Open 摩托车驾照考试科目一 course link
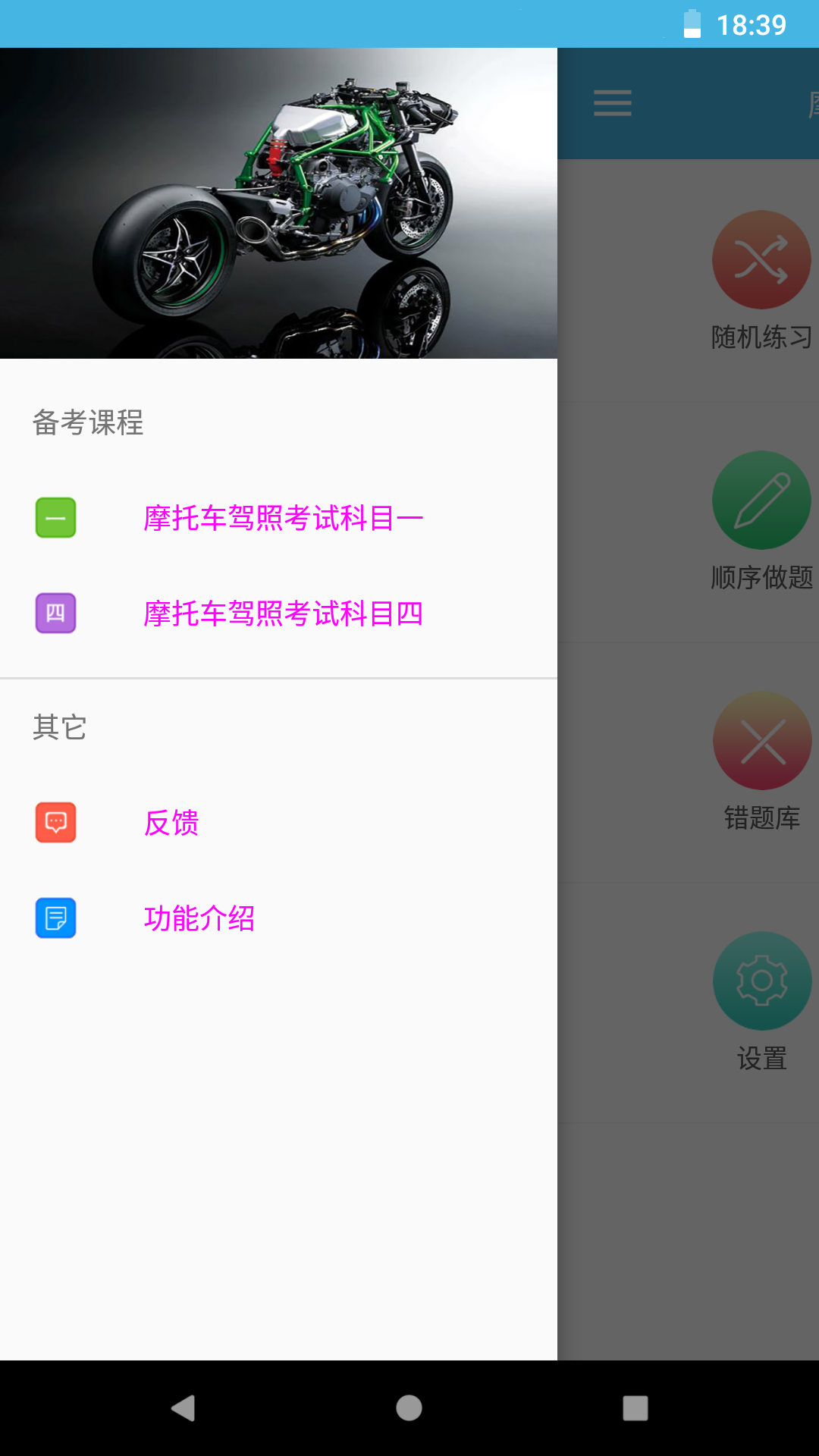This screenshot has height=1456, width=819. pos(284,516)
